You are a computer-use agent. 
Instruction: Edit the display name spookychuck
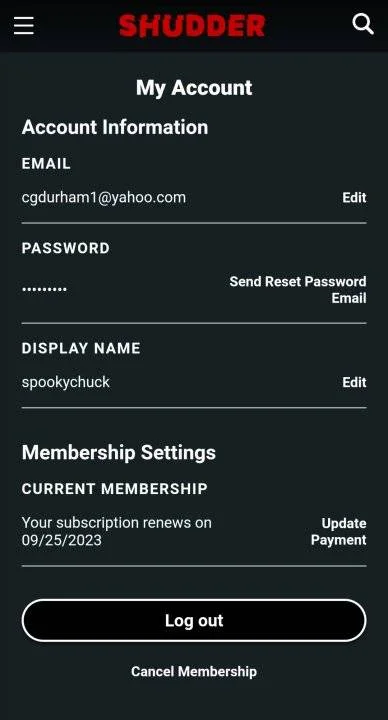[x=354, y=382]
